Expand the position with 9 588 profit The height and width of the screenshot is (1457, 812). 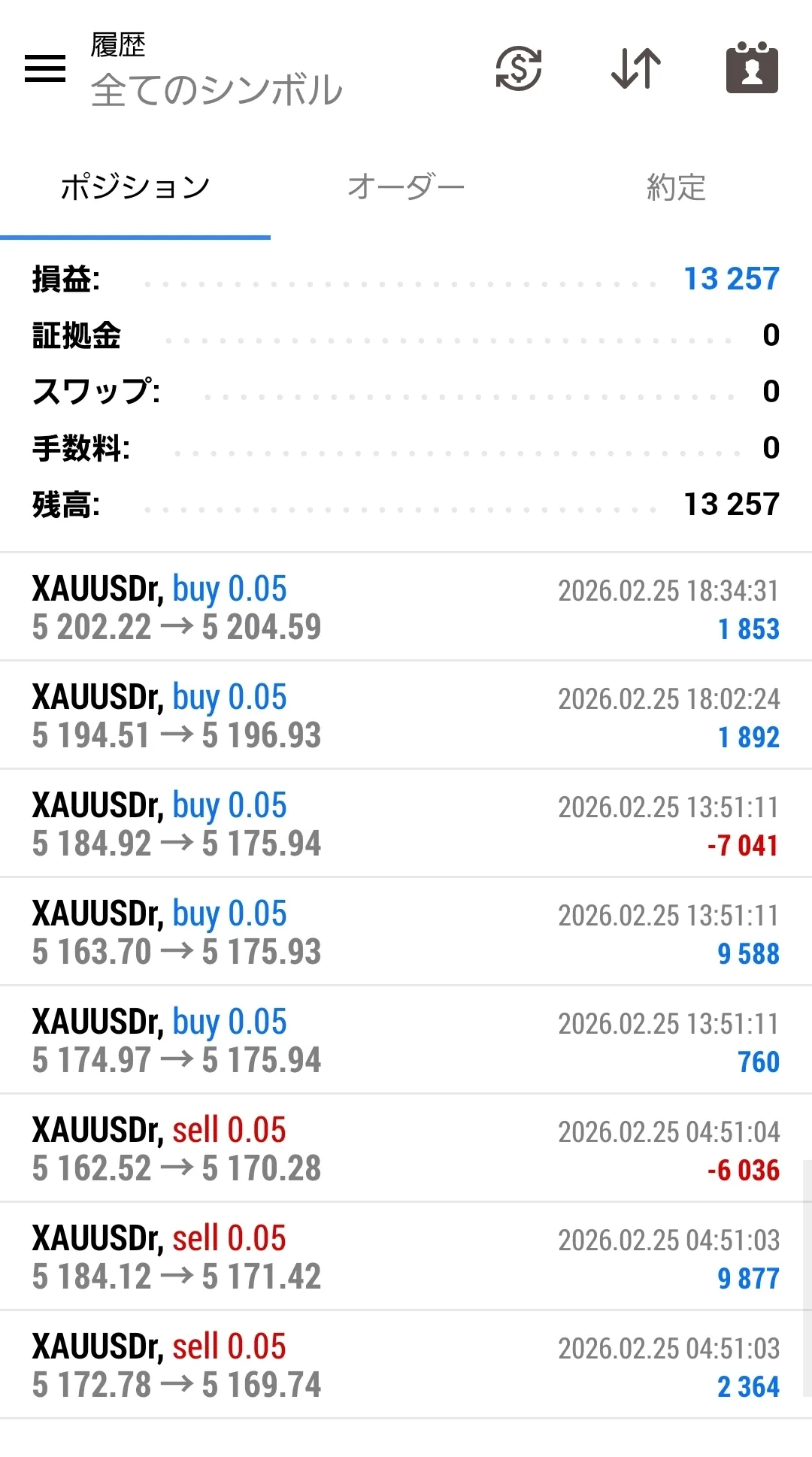tap(406, 932)
